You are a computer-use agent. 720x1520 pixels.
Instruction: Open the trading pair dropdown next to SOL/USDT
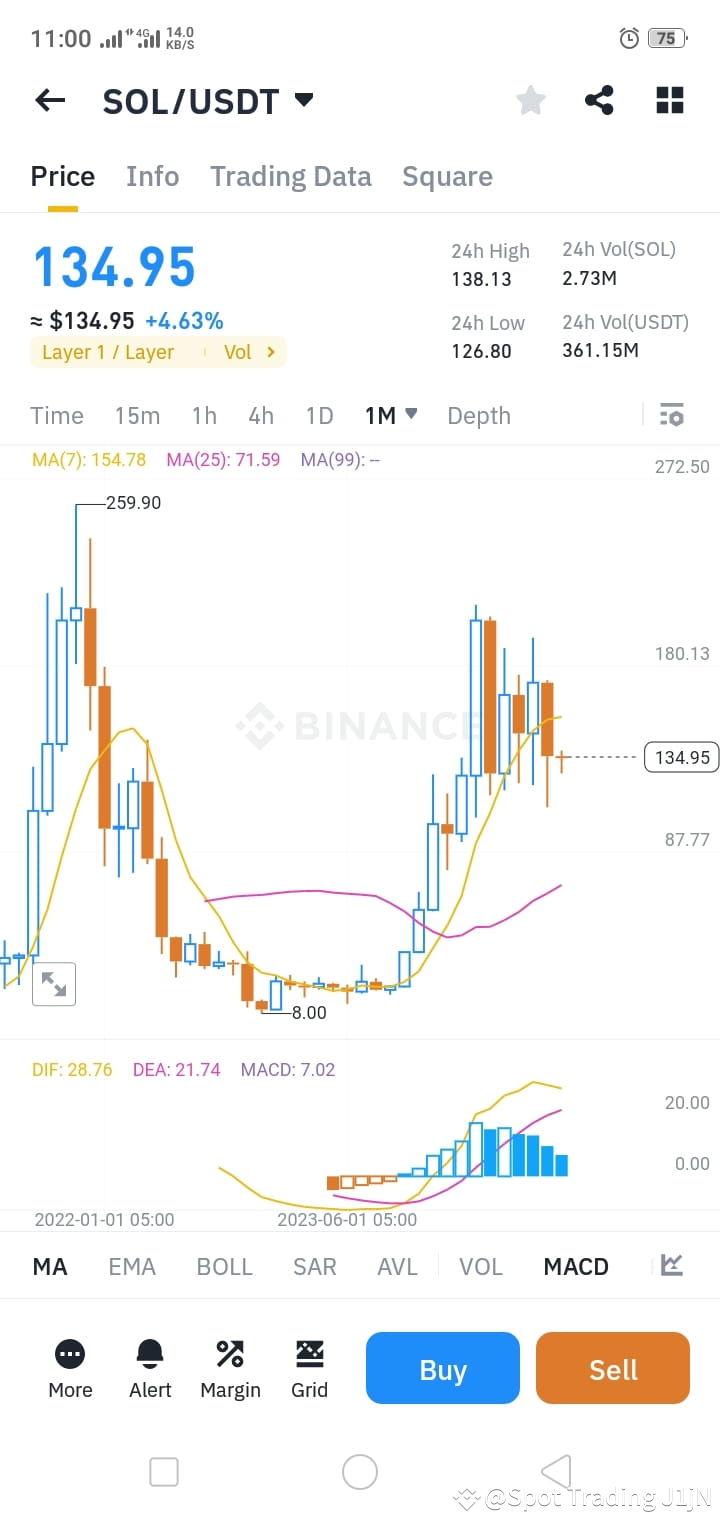coord(304,100)
